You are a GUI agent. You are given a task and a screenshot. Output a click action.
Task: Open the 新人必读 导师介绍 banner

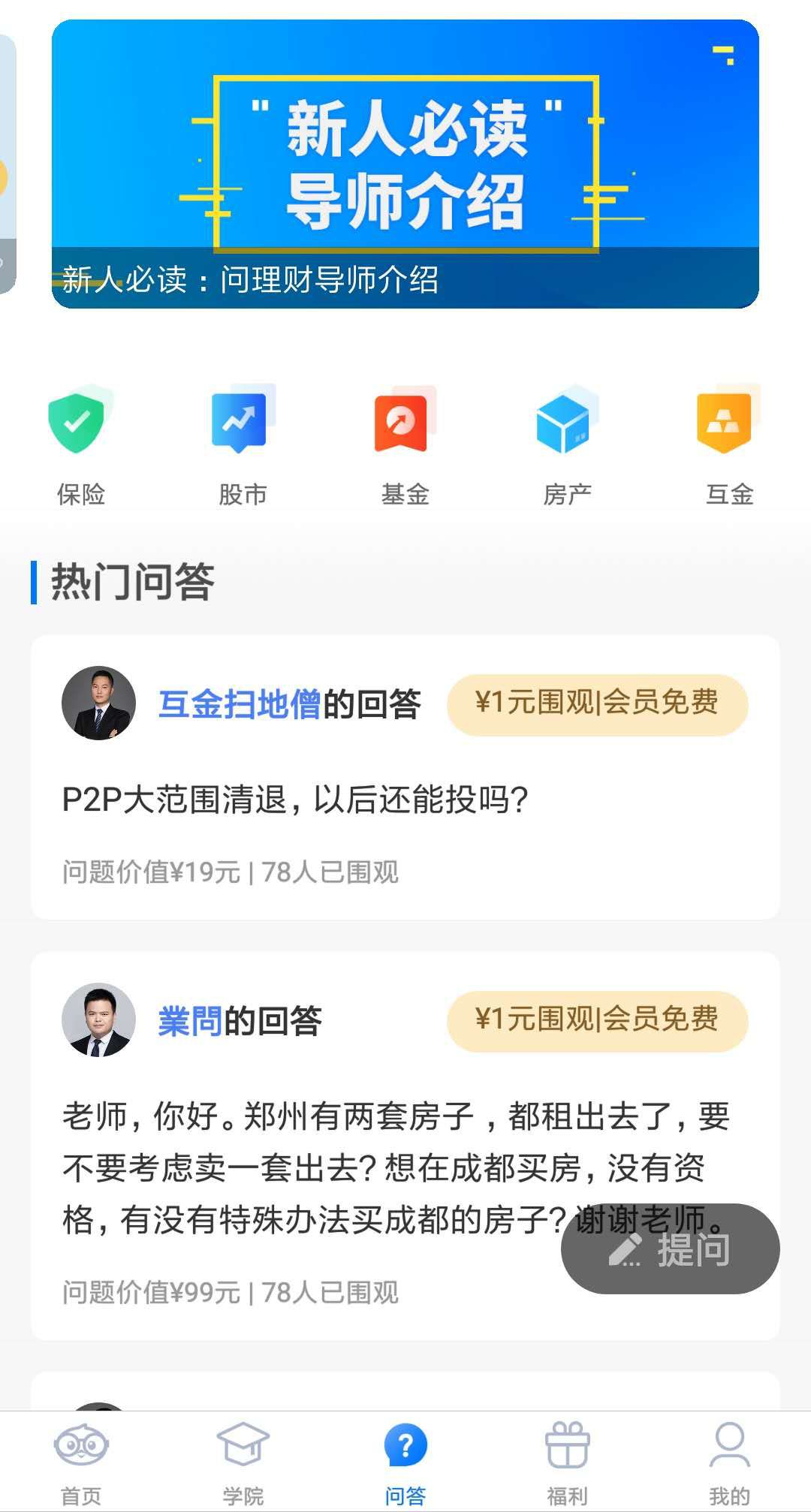click(x=405, y=164)
